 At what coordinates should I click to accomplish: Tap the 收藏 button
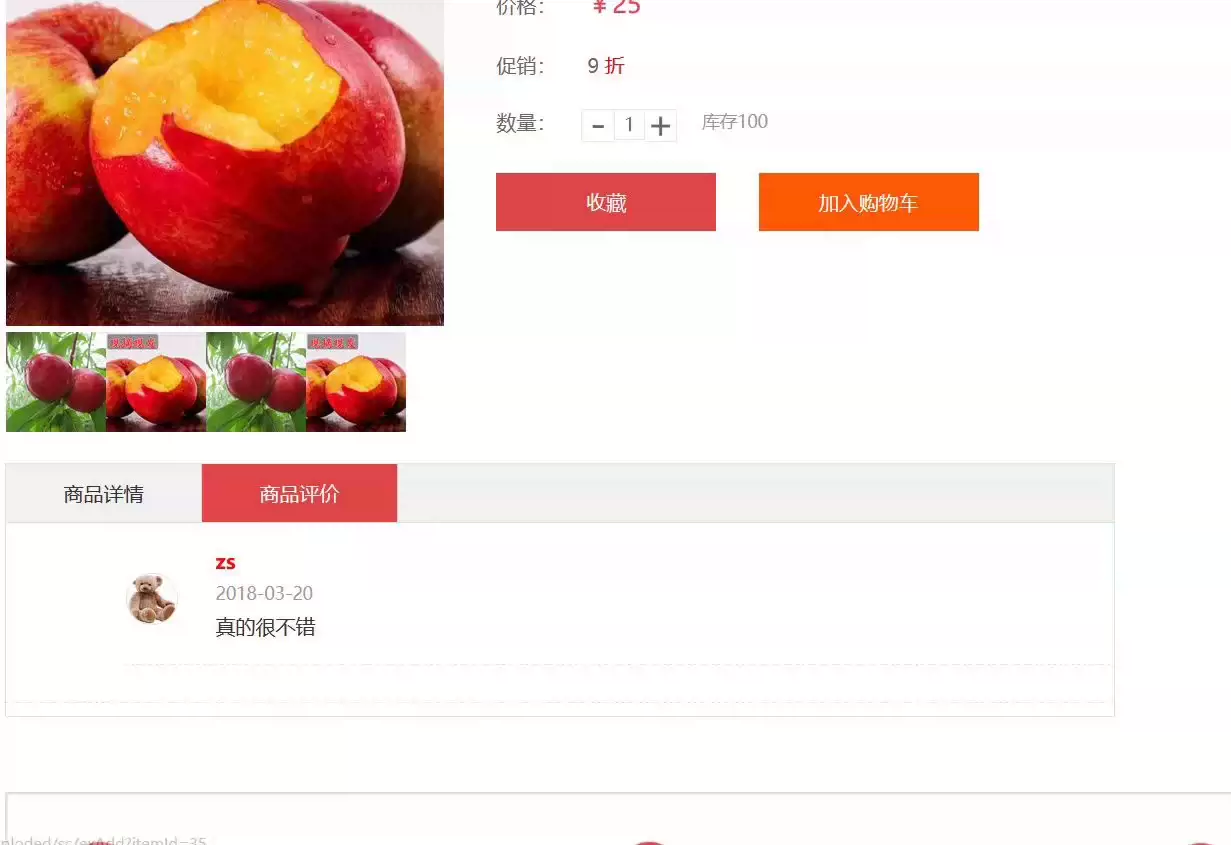tap(605, 202)
